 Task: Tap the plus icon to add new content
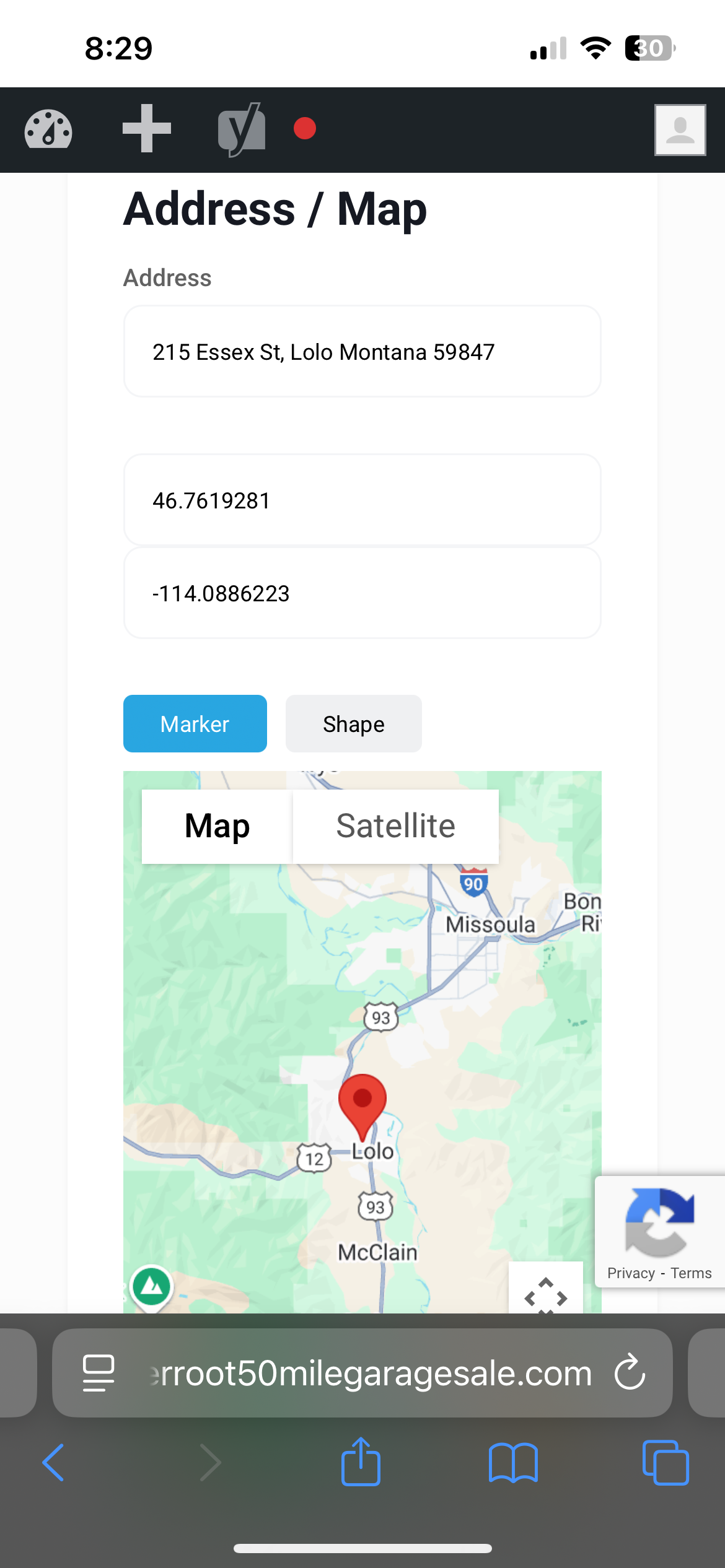(146, 128)
